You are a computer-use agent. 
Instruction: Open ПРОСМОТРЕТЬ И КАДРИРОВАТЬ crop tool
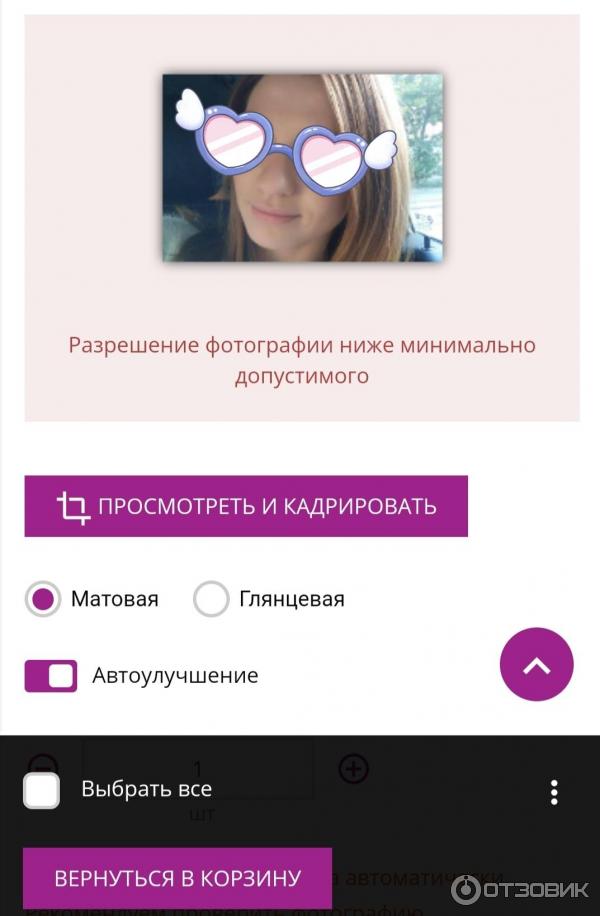click(246, 506)
